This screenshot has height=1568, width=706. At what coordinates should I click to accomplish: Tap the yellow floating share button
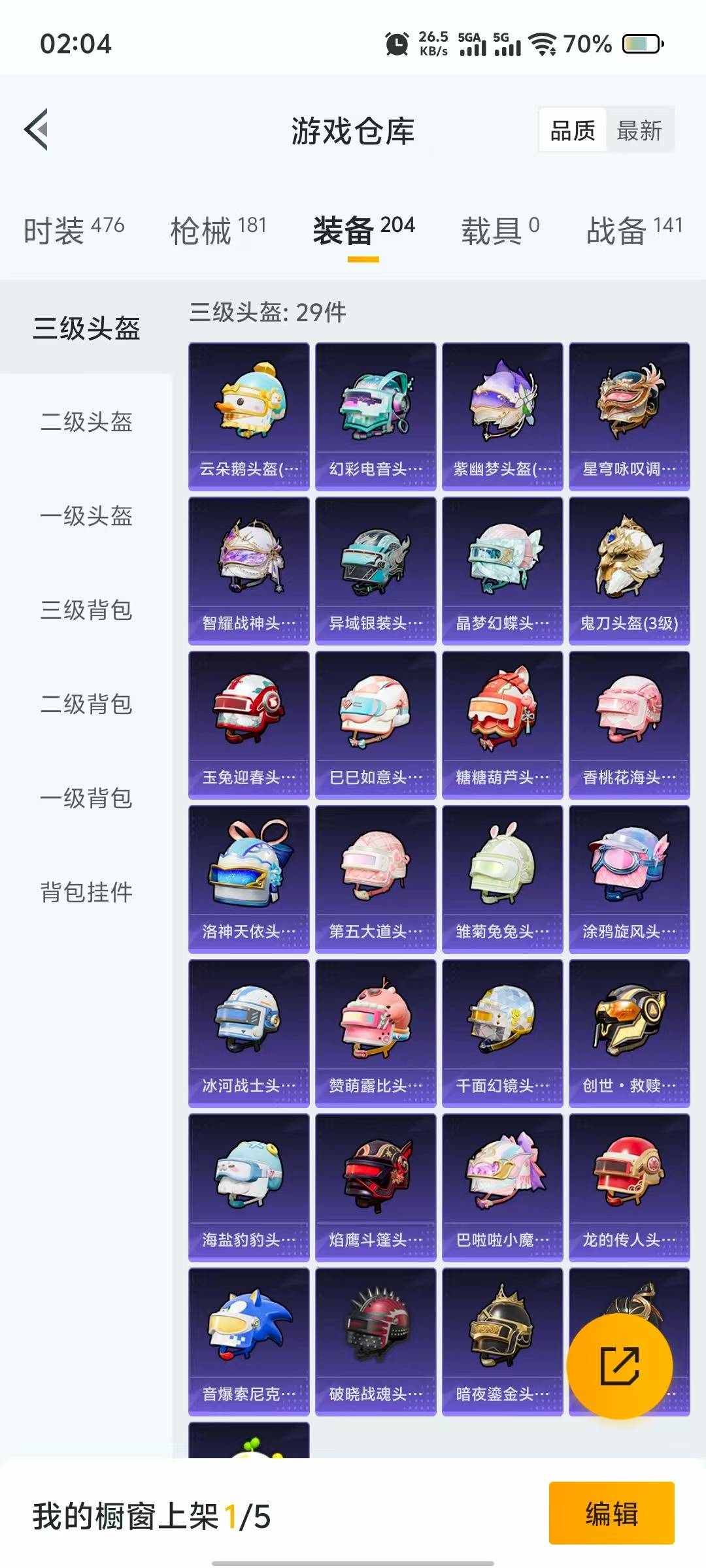(x=620, y=1365)
